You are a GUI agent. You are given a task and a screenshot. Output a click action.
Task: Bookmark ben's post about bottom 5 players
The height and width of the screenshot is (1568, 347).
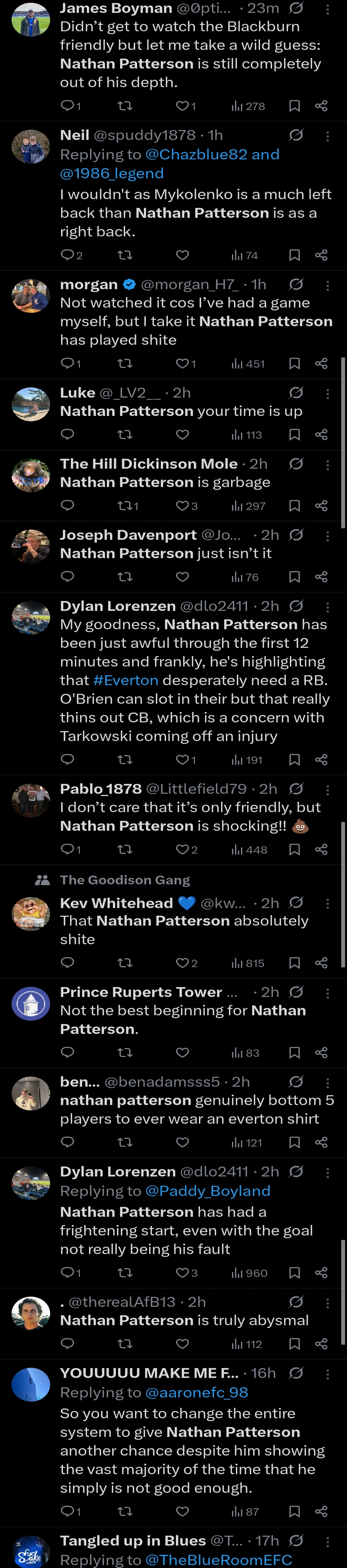pos(294,1142)
